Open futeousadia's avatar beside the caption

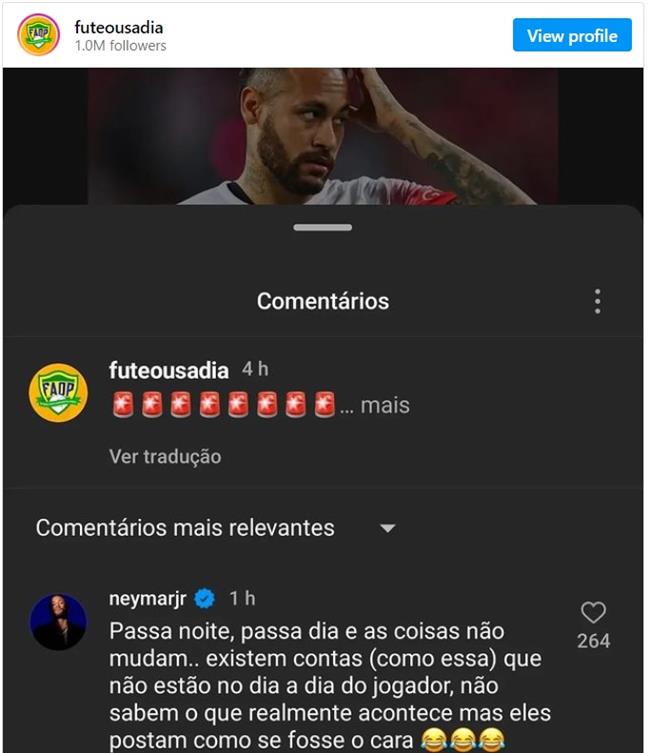[58, 392]
